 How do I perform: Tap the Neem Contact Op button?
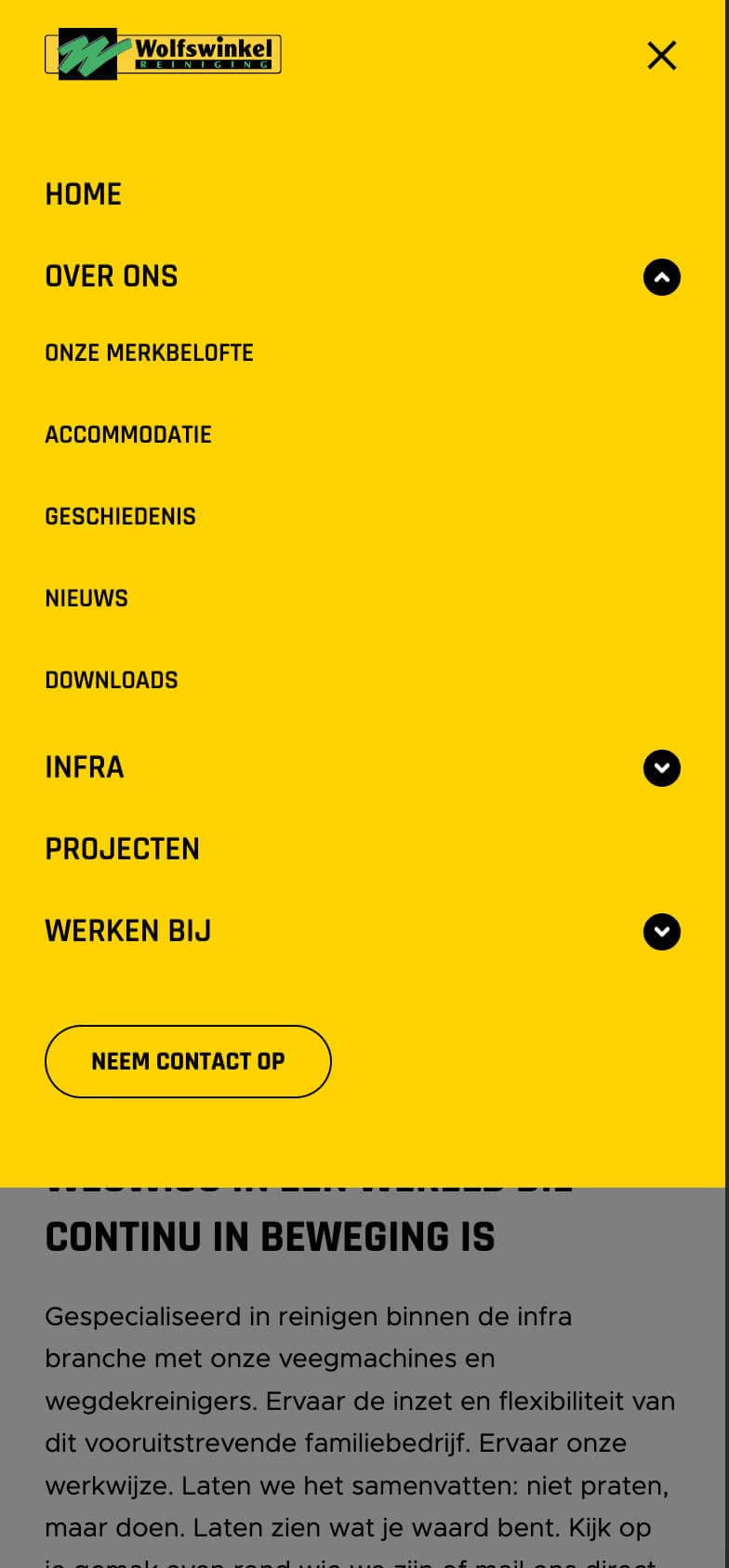(x=188, y=1061)
